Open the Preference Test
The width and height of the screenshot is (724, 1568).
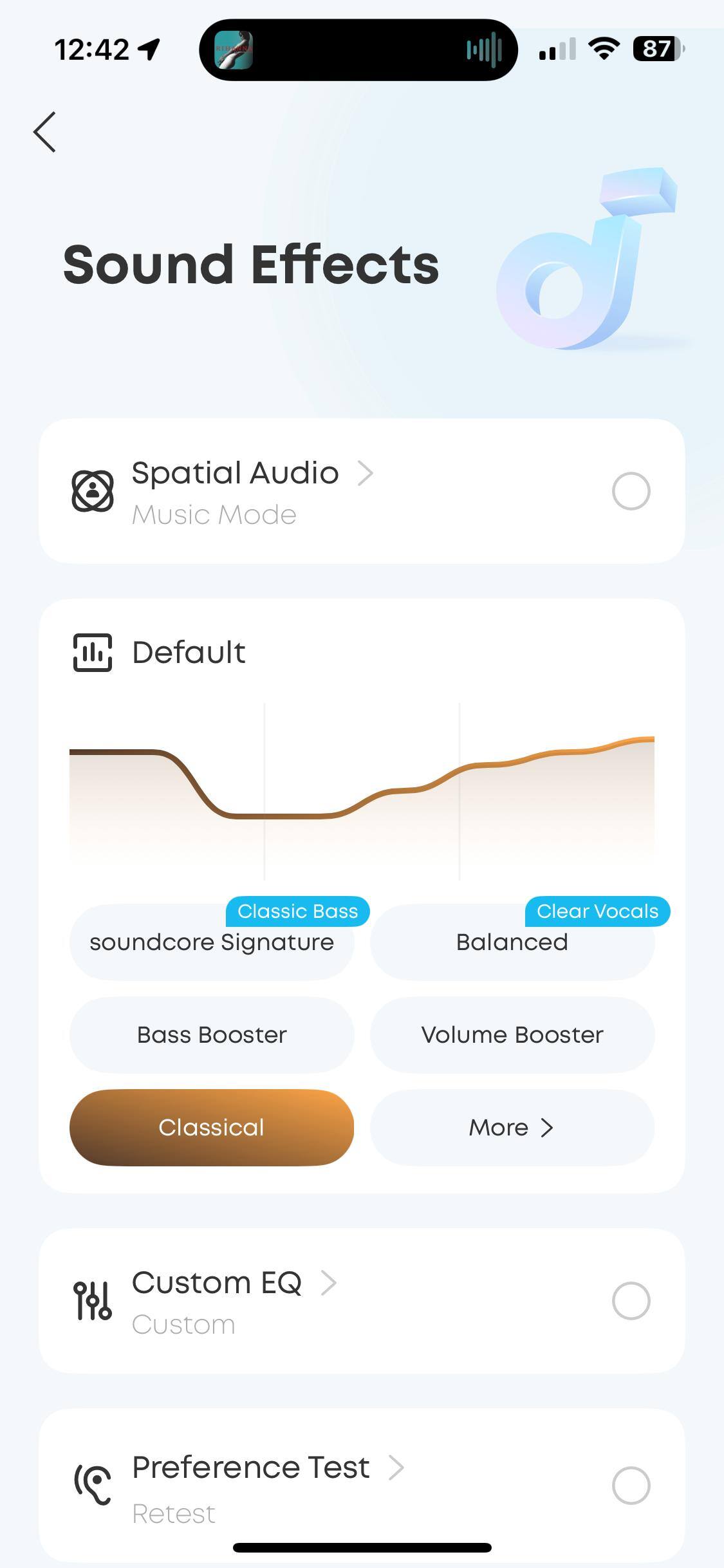[x=268, y=1468]
